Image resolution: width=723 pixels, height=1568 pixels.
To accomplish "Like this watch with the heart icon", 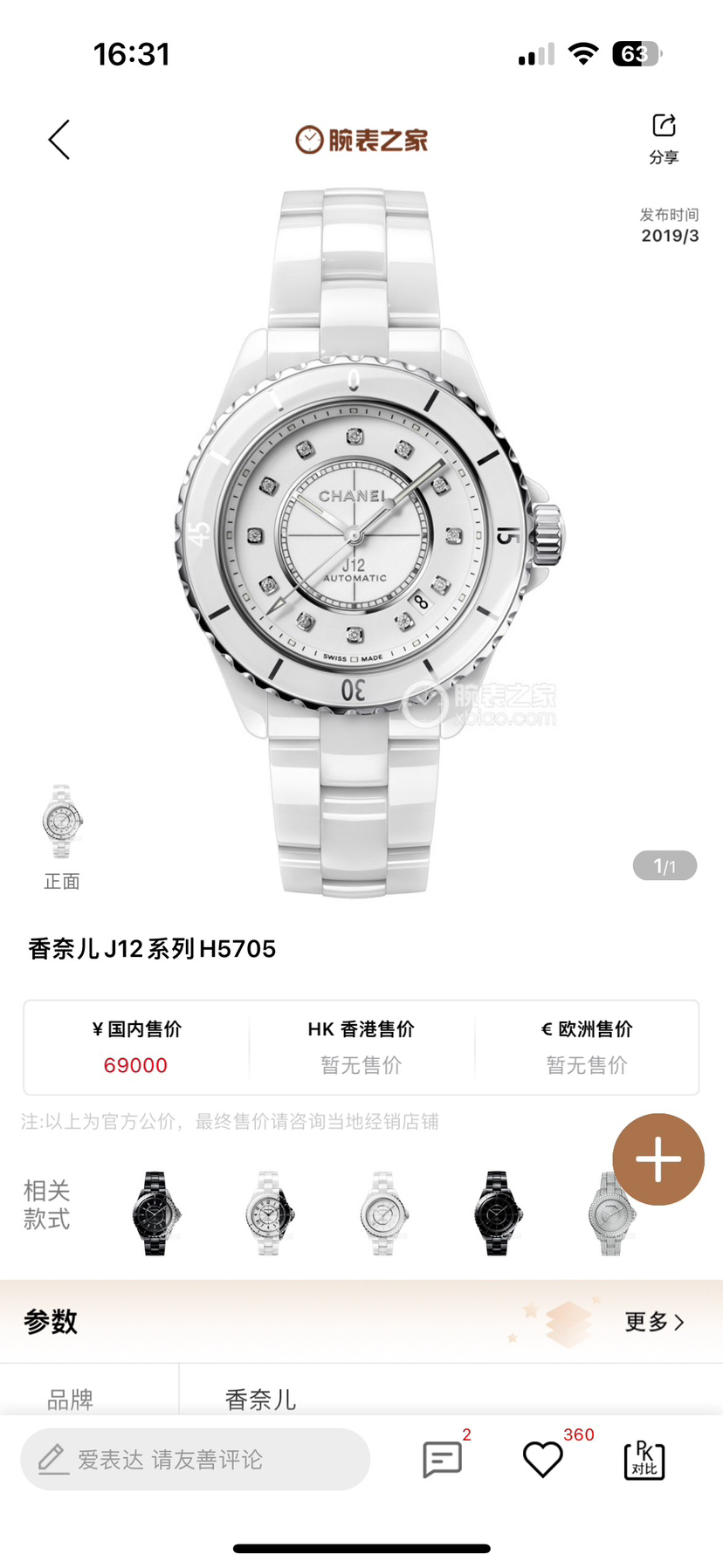I will click(x=542, y=1459).
